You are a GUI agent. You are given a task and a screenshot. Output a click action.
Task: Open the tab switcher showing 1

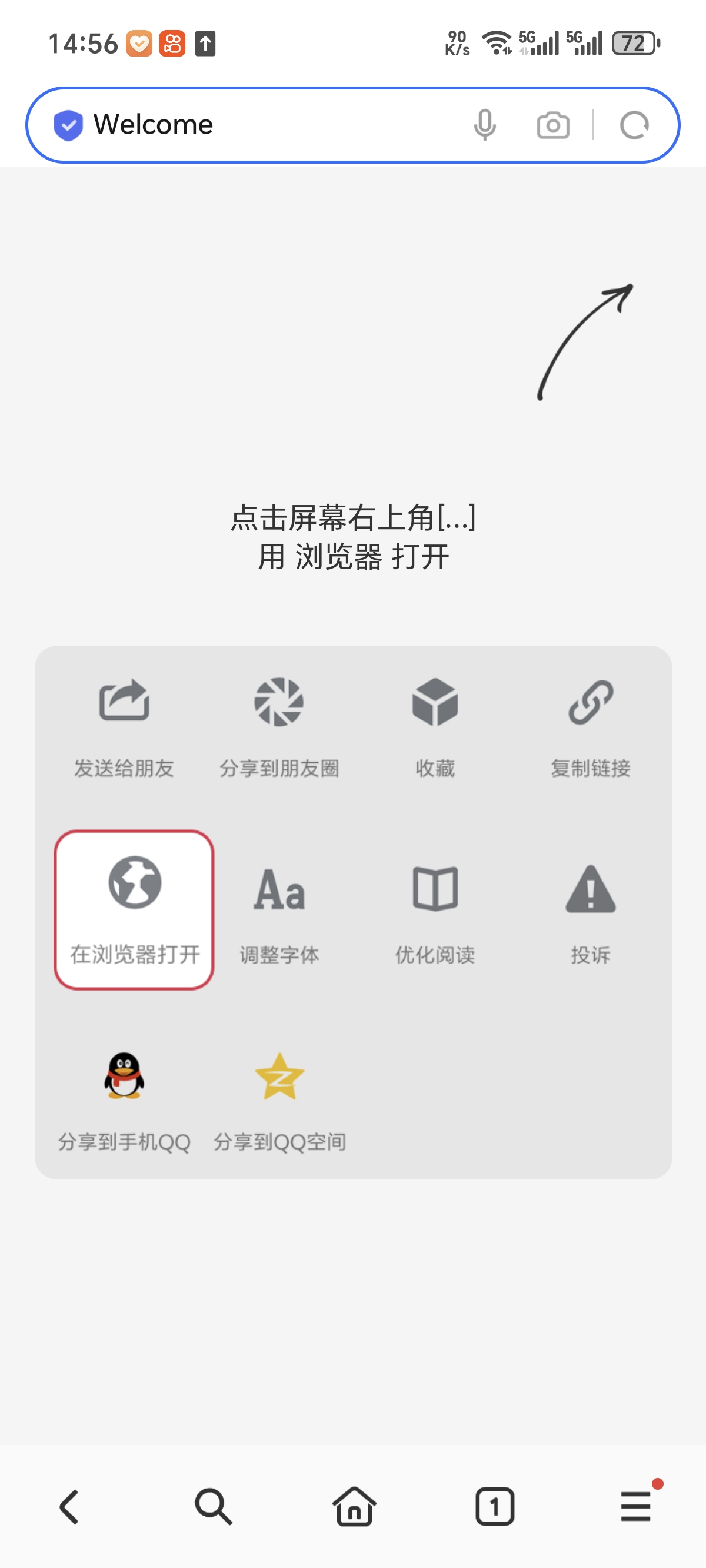point(495,1508)
